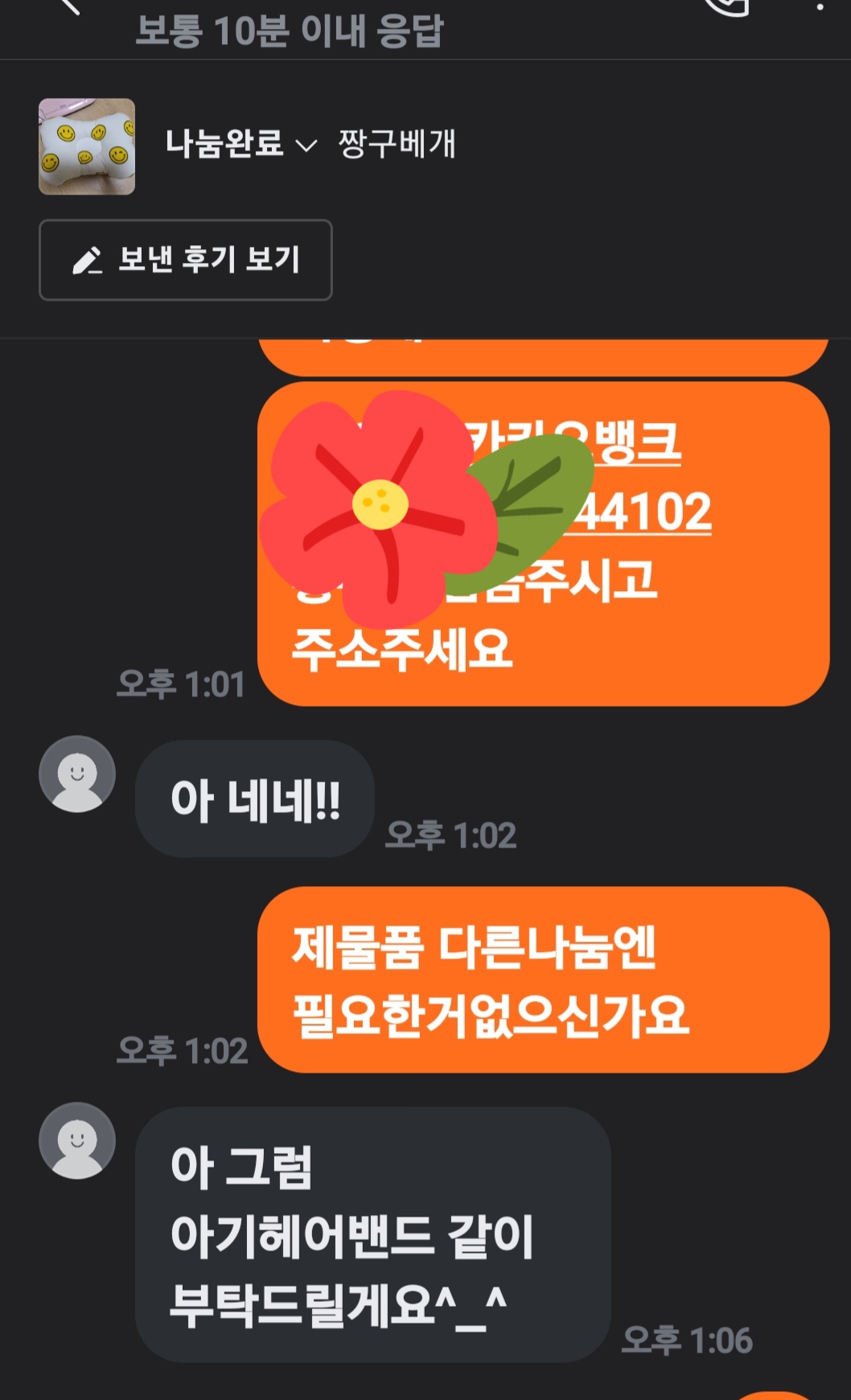Screen dimensions: 851x1400
Task: Open the 짱구베개 item thumbnail
Action: click(x=87, y=146)
